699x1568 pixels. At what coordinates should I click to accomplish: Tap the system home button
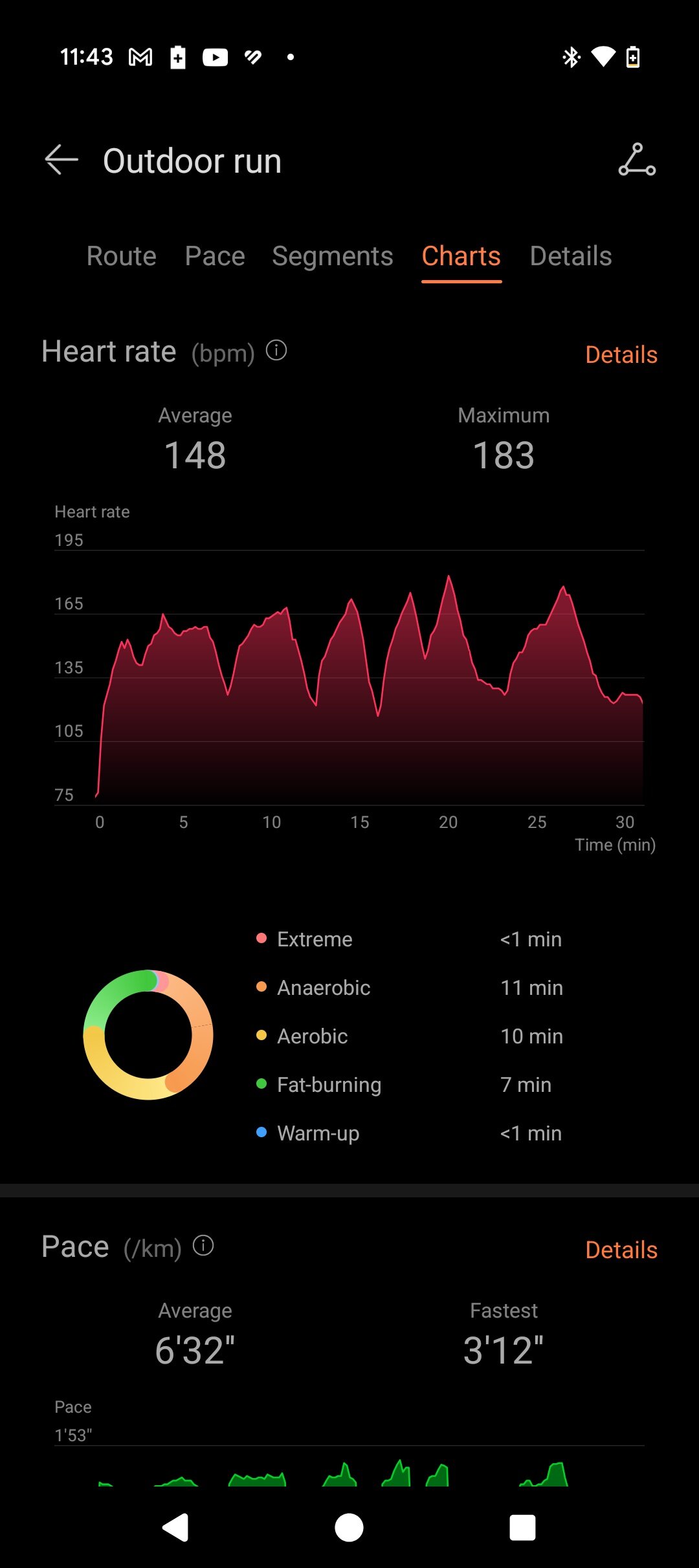[349, 1528]
